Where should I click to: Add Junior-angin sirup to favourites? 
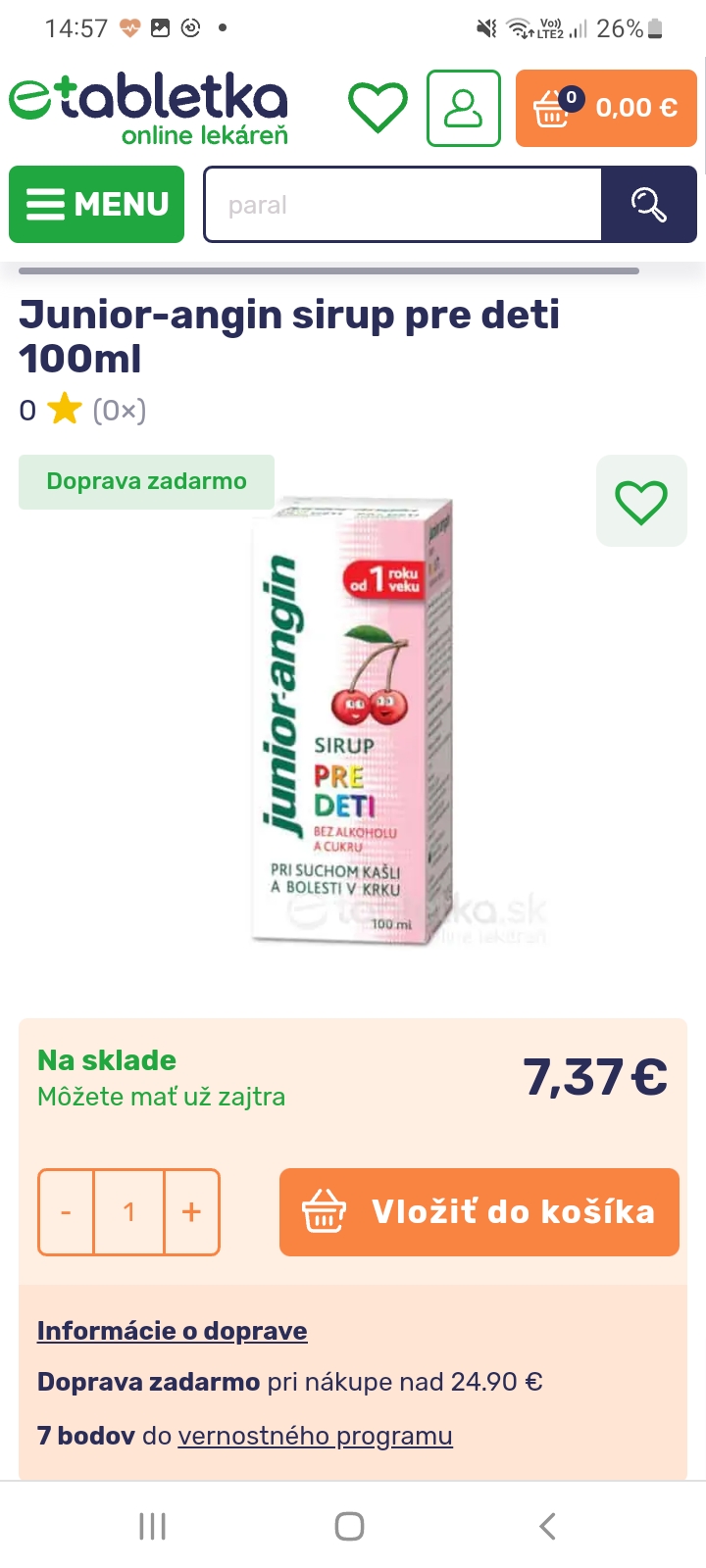(x=641, y=501)
